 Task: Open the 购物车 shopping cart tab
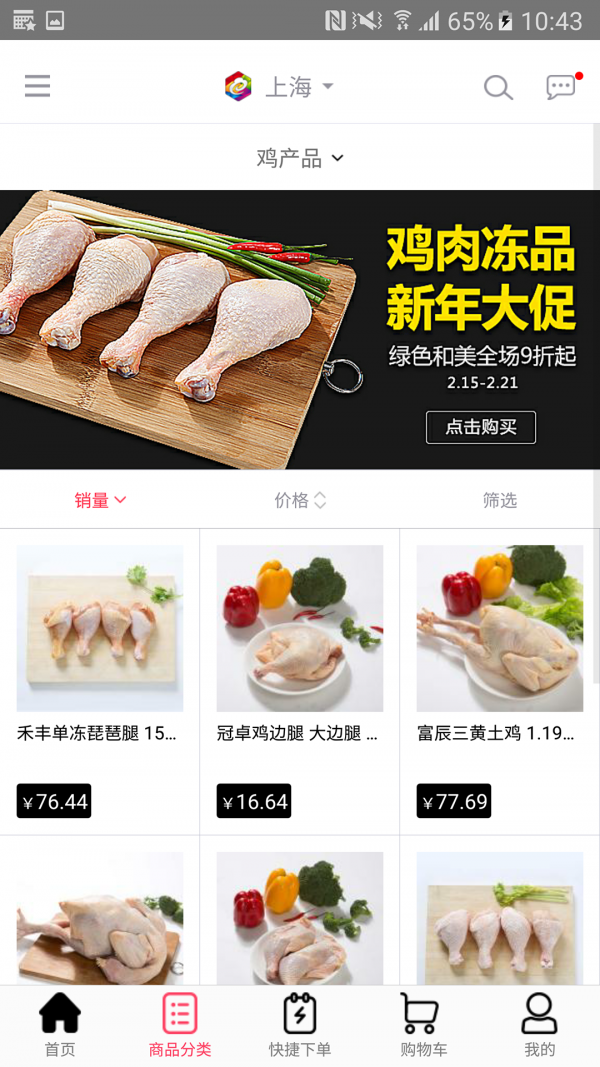420,1026
